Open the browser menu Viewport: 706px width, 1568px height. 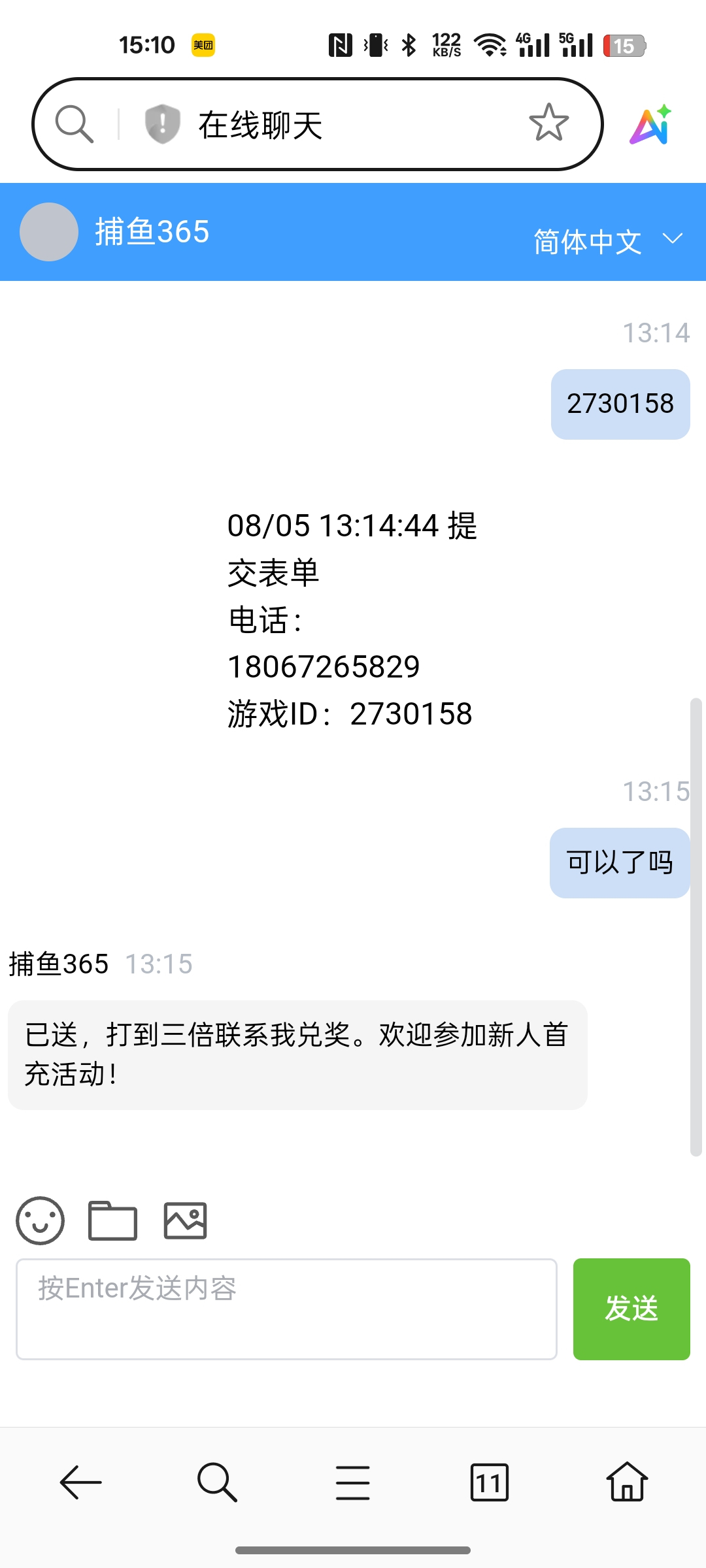353,1482
